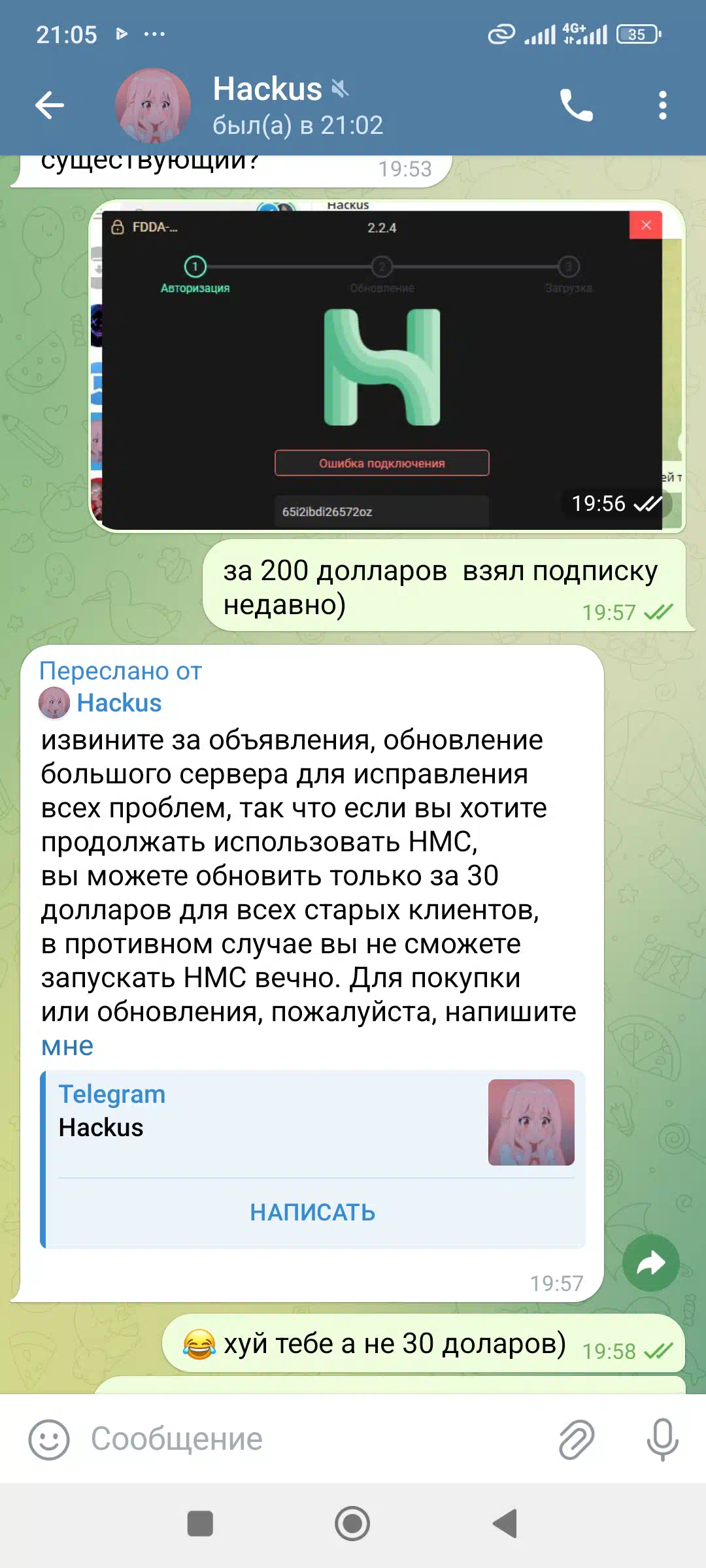
Task: Focus the Сообщение text field
Action: coord(314,1439)
